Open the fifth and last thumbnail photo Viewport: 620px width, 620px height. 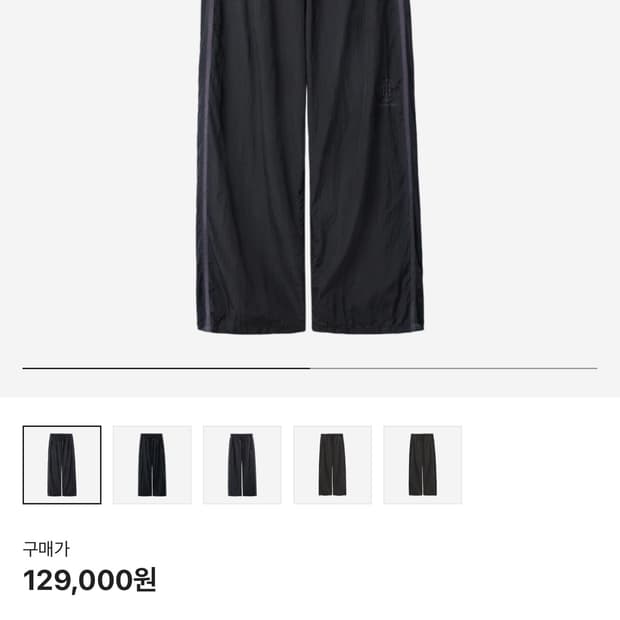pos(422,465)
